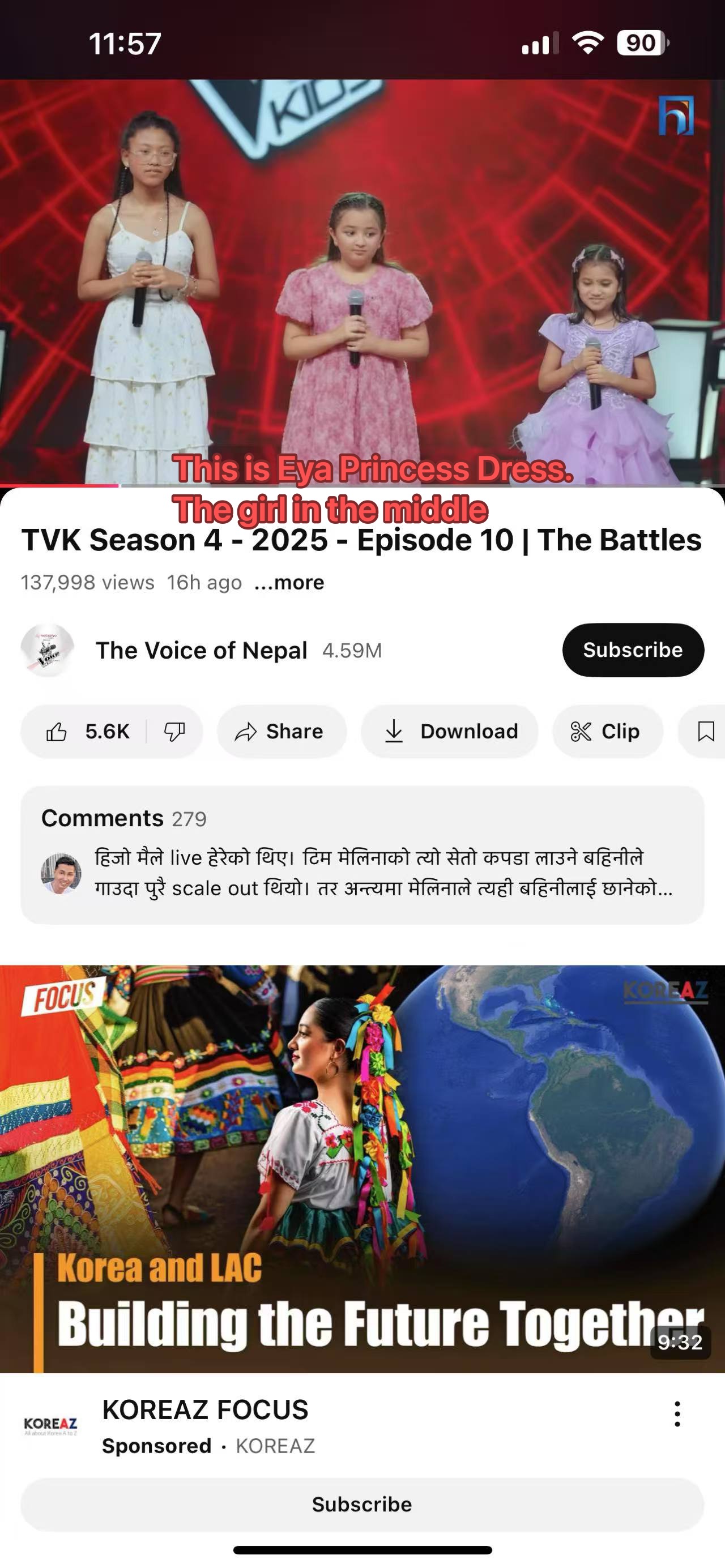Open the Comments section
The width and height of the screenshot is (725, 1568).
[362, 855]
